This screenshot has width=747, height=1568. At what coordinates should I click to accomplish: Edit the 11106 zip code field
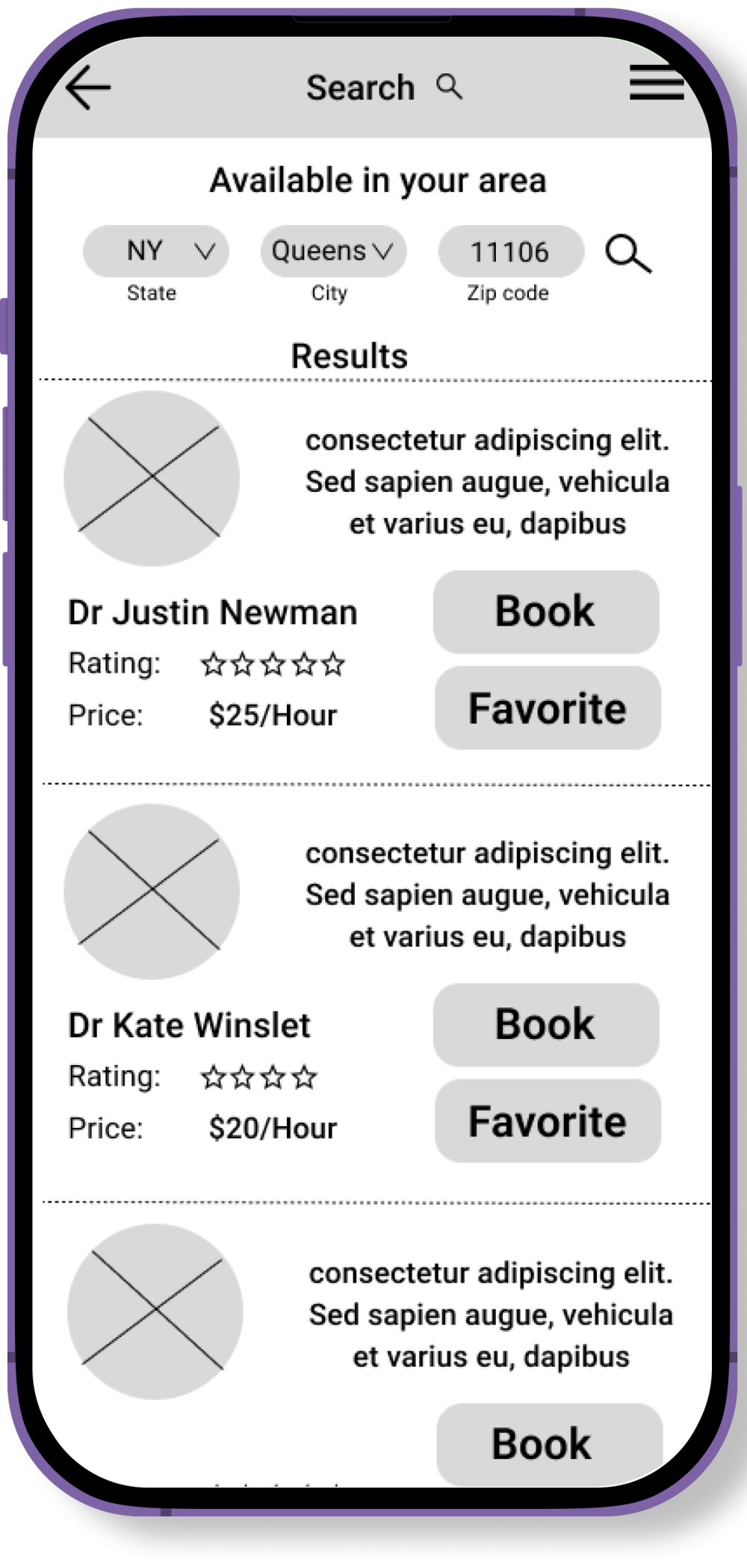[x=510, y=252]
